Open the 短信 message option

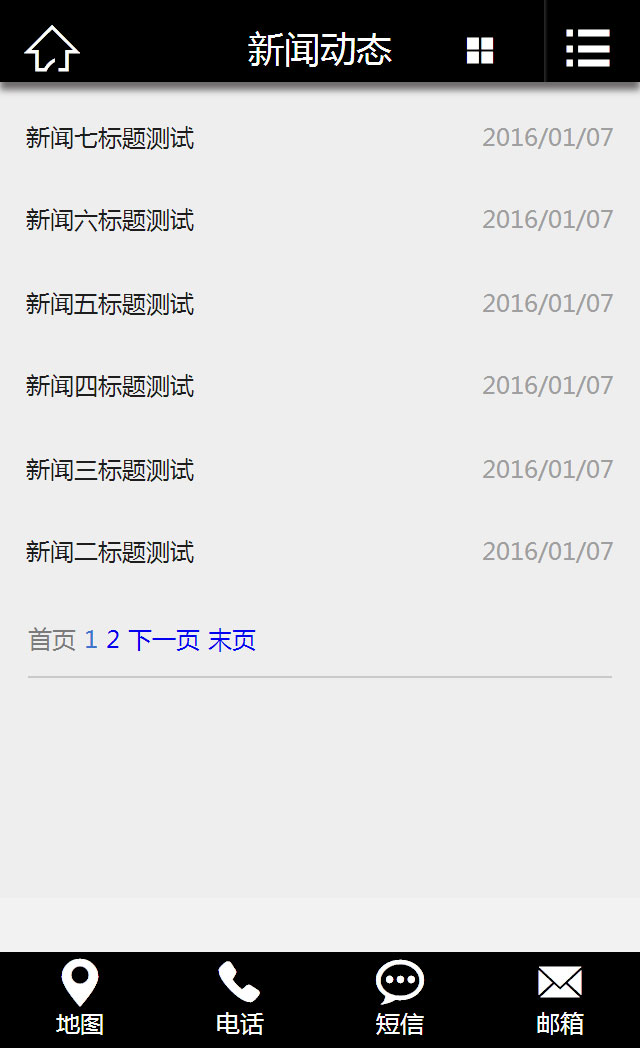399,998
